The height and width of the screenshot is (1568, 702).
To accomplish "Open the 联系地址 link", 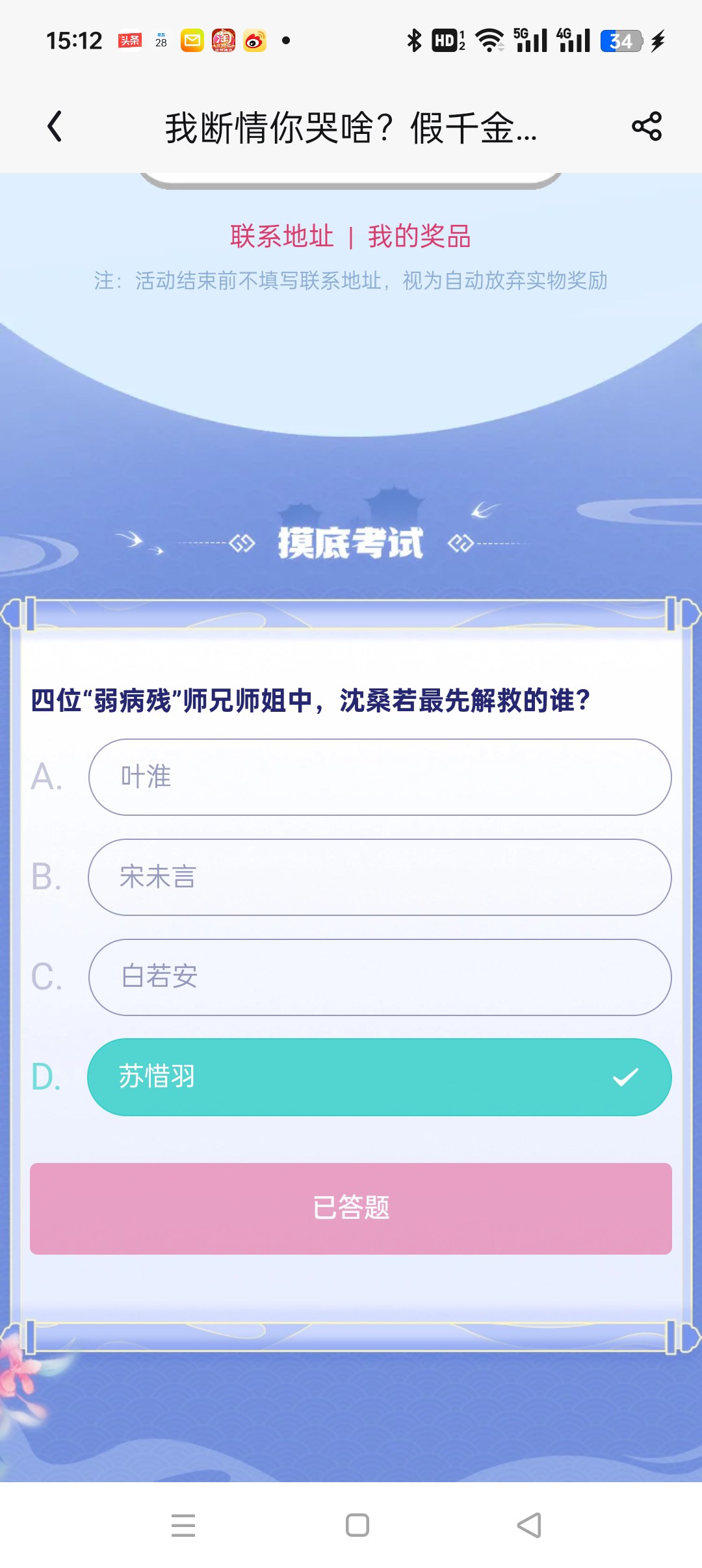I will [281, 236].
